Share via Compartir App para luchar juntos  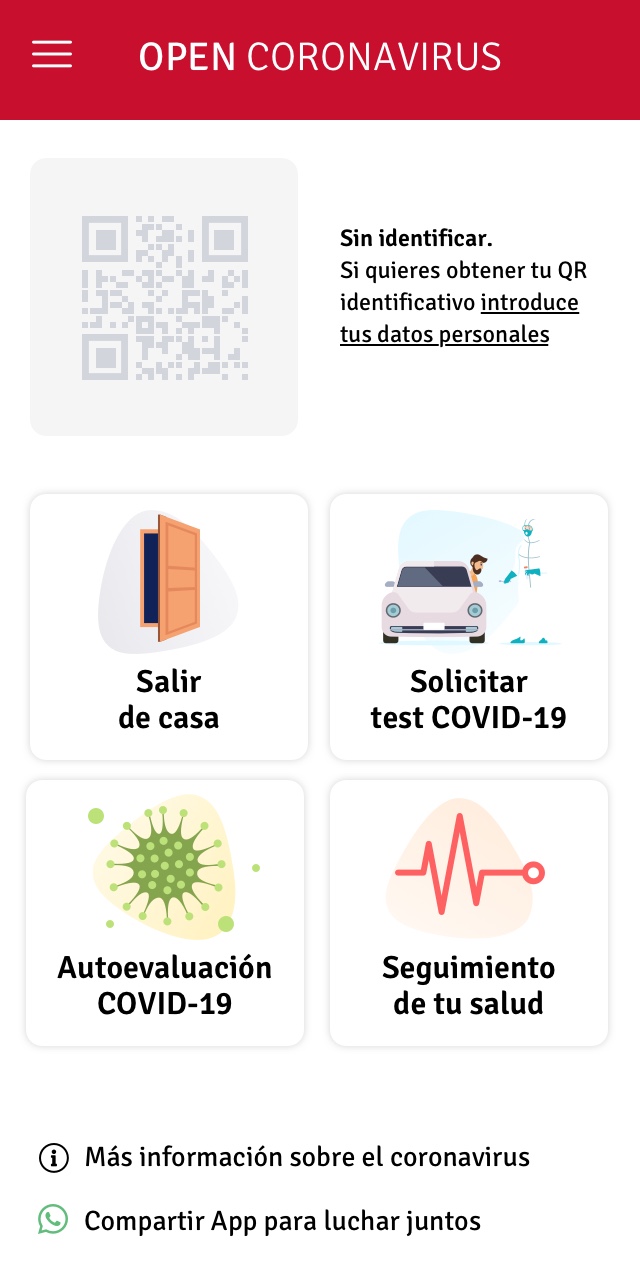pos(282,1221)
